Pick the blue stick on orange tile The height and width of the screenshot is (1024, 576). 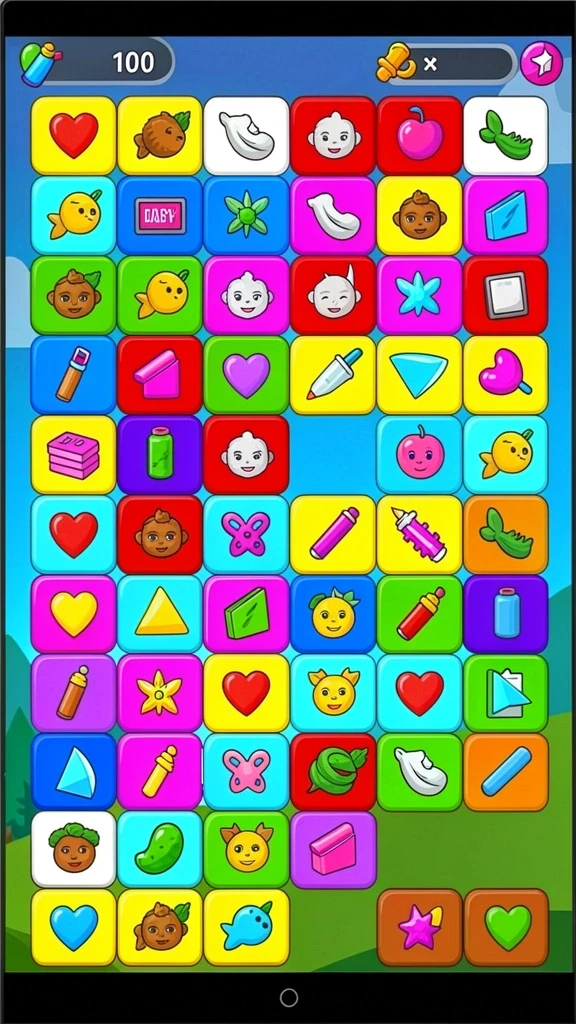tap(506, 772)
